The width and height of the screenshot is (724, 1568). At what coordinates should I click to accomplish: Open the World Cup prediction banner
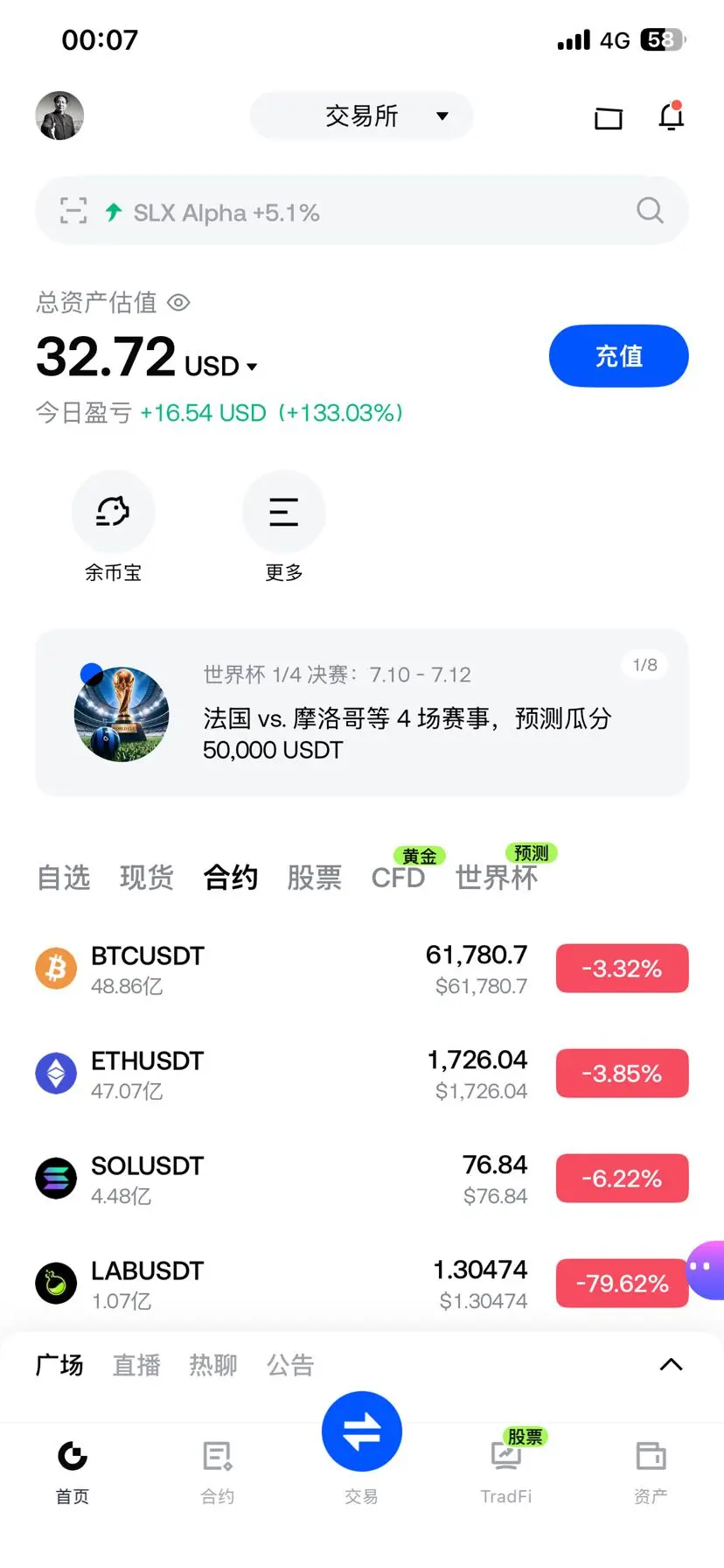[362, 712]
